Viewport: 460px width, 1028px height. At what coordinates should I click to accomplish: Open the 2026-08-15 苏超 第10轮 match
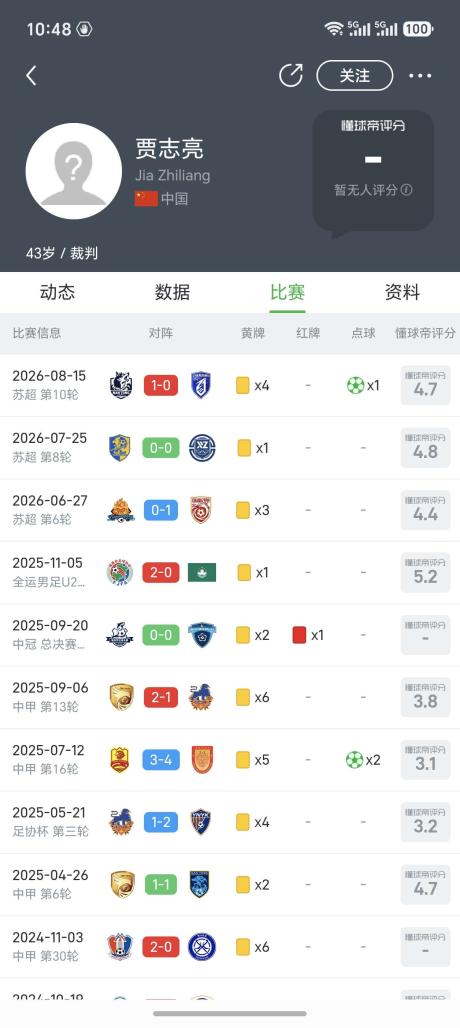230,386
